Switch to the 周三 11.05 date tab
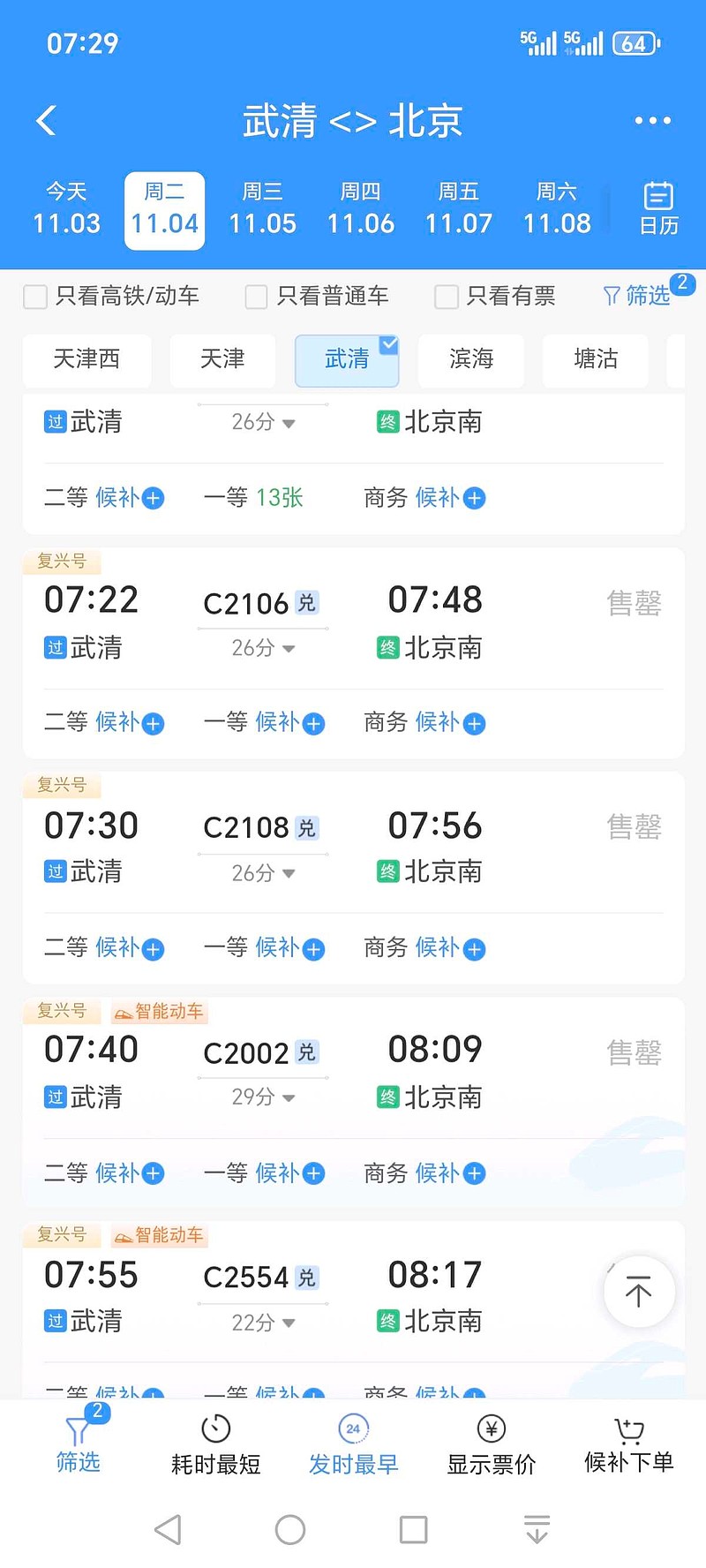 click(262, 208)
